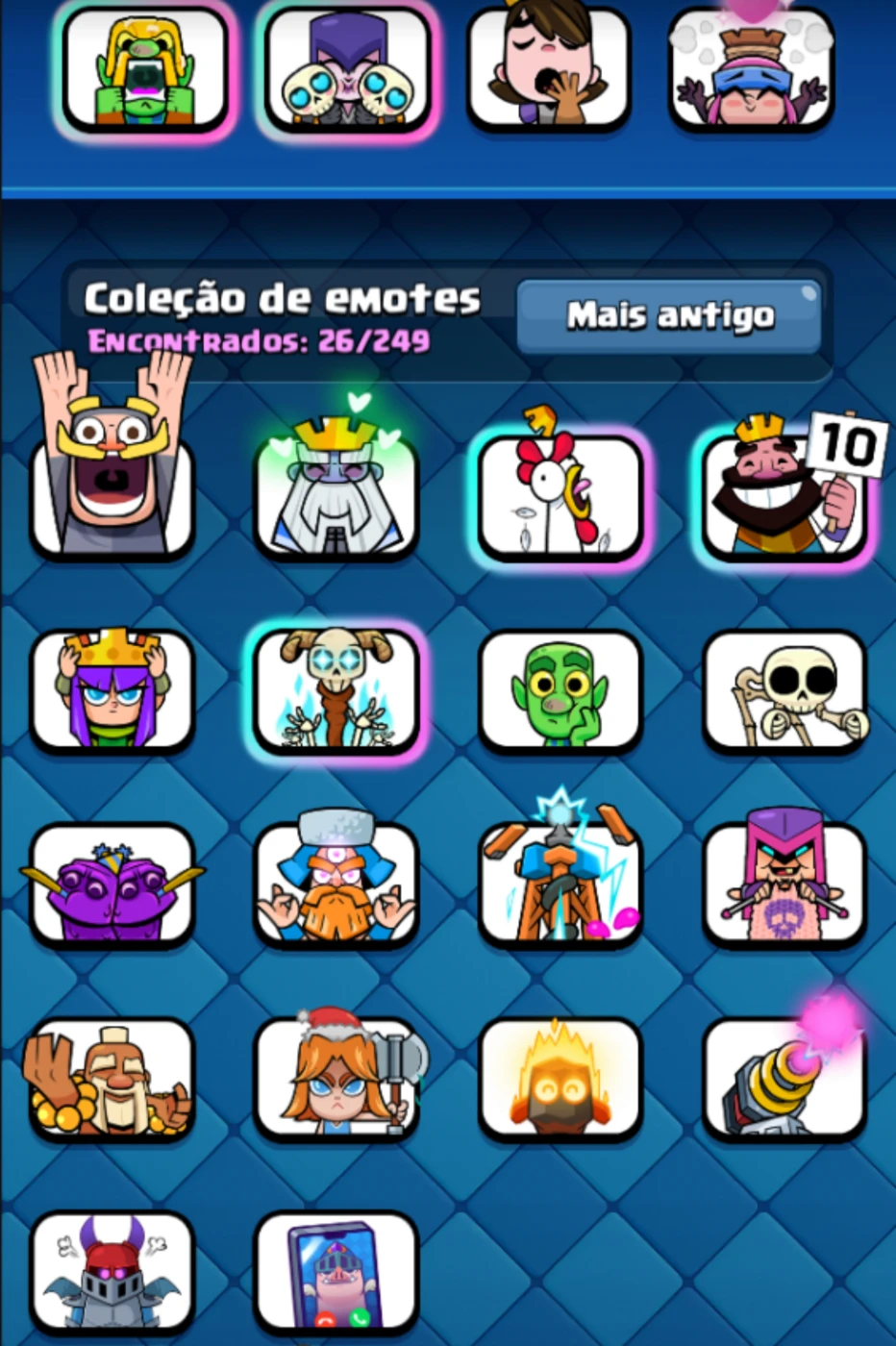Pick the tesla tower emote
This screenshot has width=896, height=1346.
tap(560, 885)
